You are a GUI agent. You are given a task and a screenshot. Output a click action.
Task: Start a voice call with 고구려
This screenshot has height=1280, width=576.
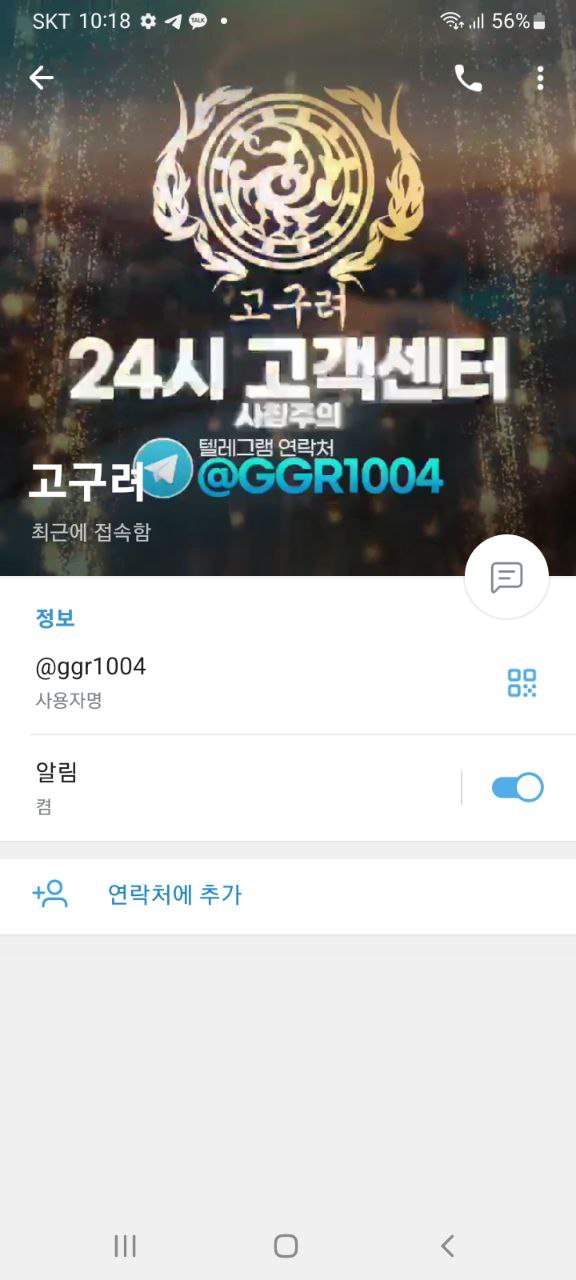468,78
